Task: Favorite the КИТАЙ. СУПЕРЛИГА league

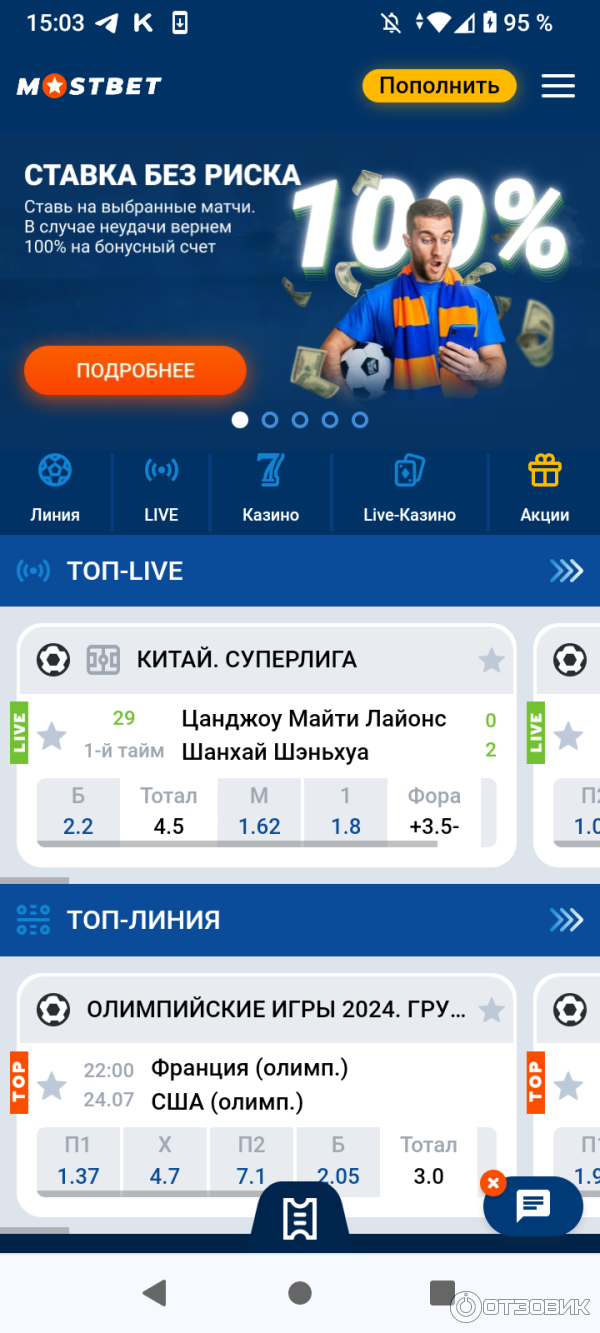Action: coord(491,660)
